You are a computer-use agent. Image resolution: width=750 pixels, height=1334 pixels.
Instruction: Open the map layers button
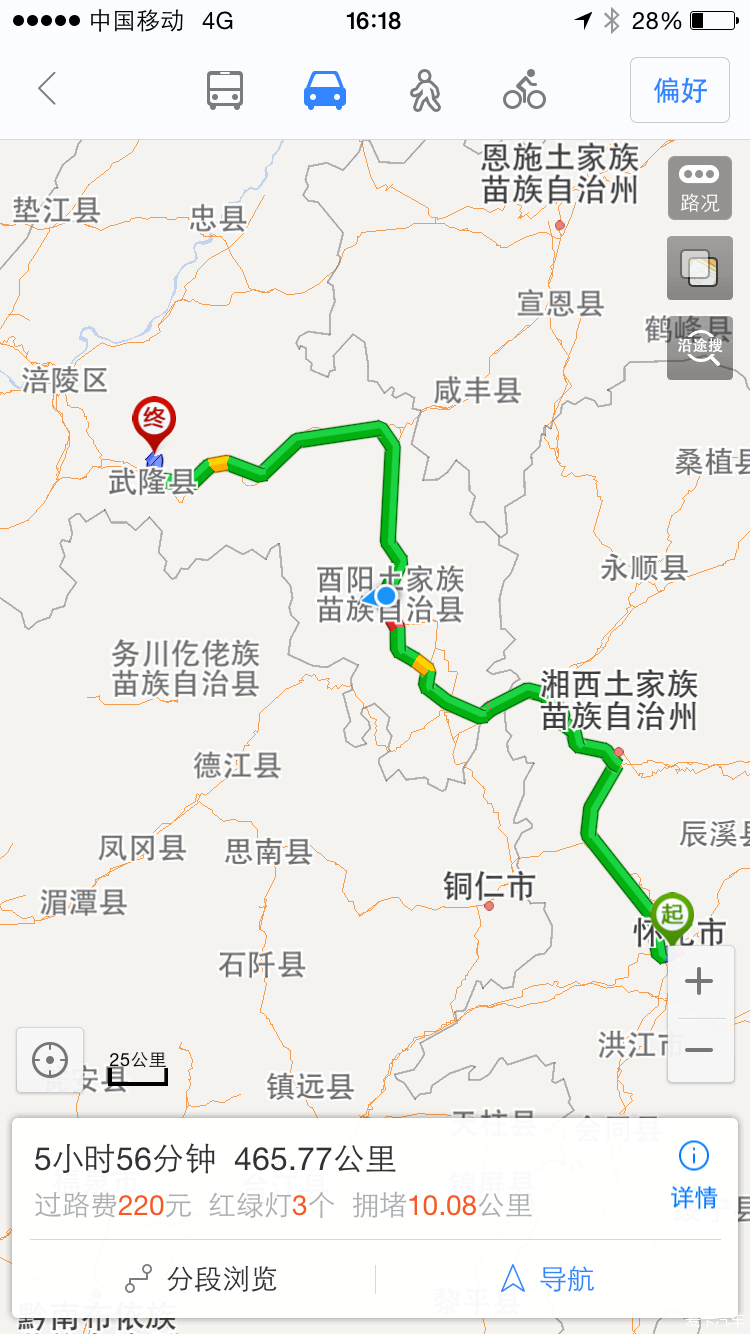coord(700,268)
